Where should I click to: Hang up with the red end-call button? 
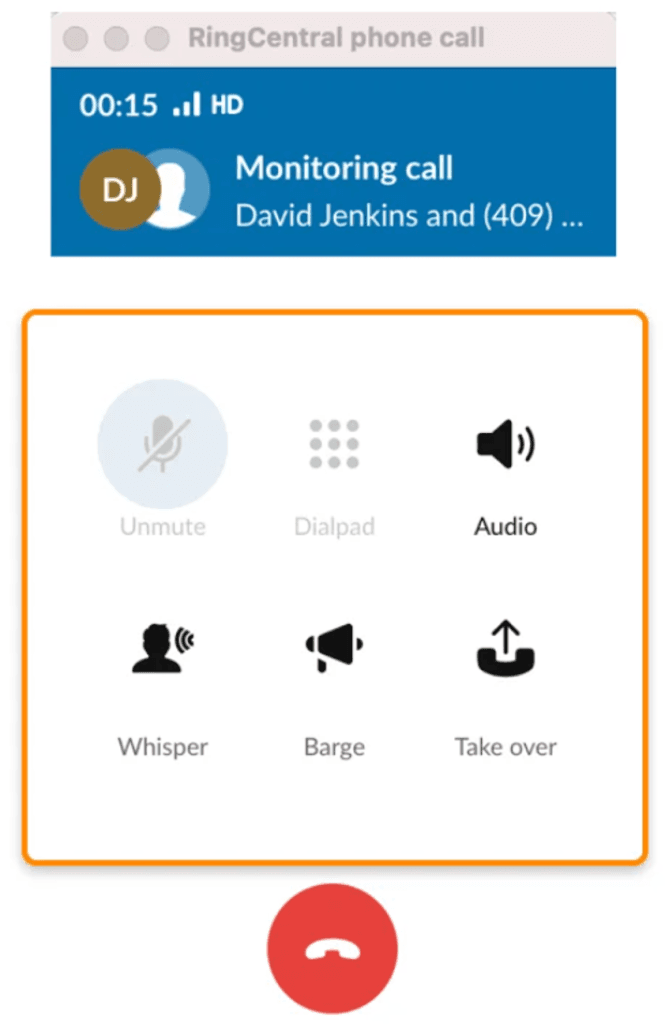point(332,949)
